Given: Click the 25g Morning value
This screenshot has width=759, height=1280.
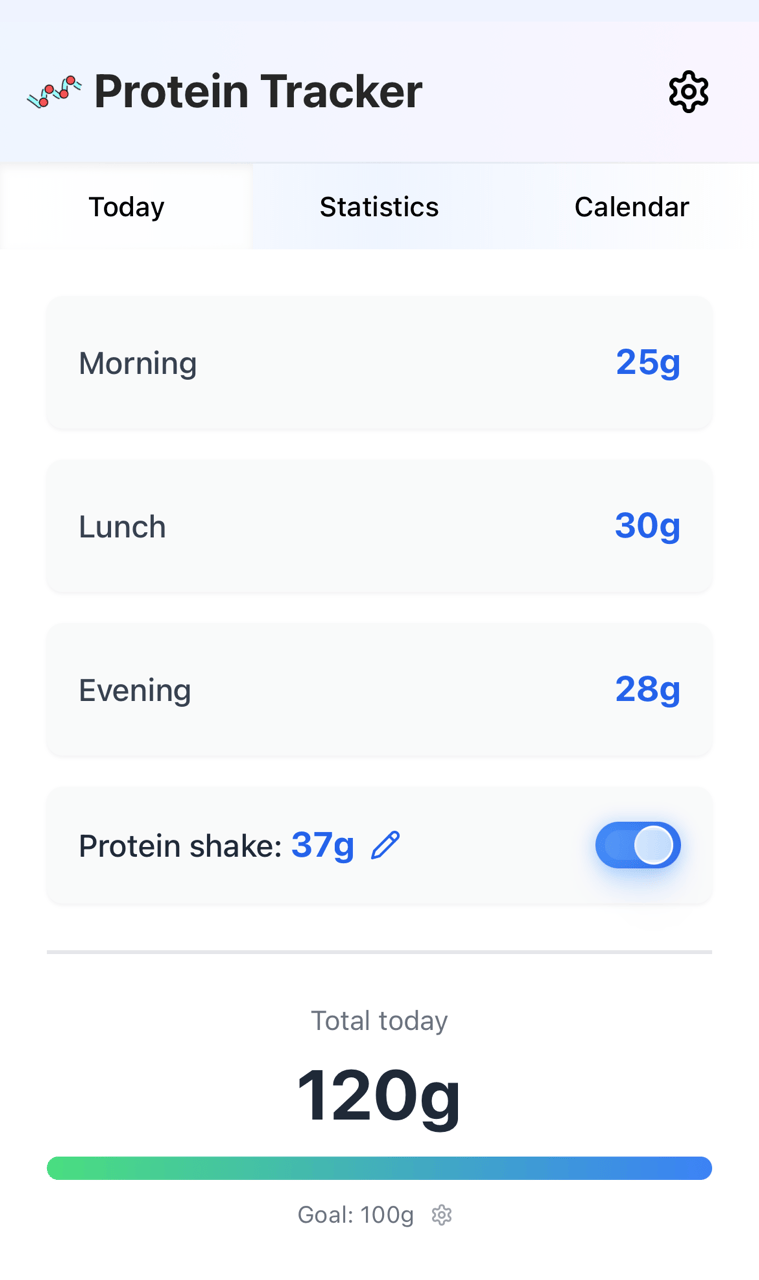Looking at the screenshot, I should pos(647,363).
